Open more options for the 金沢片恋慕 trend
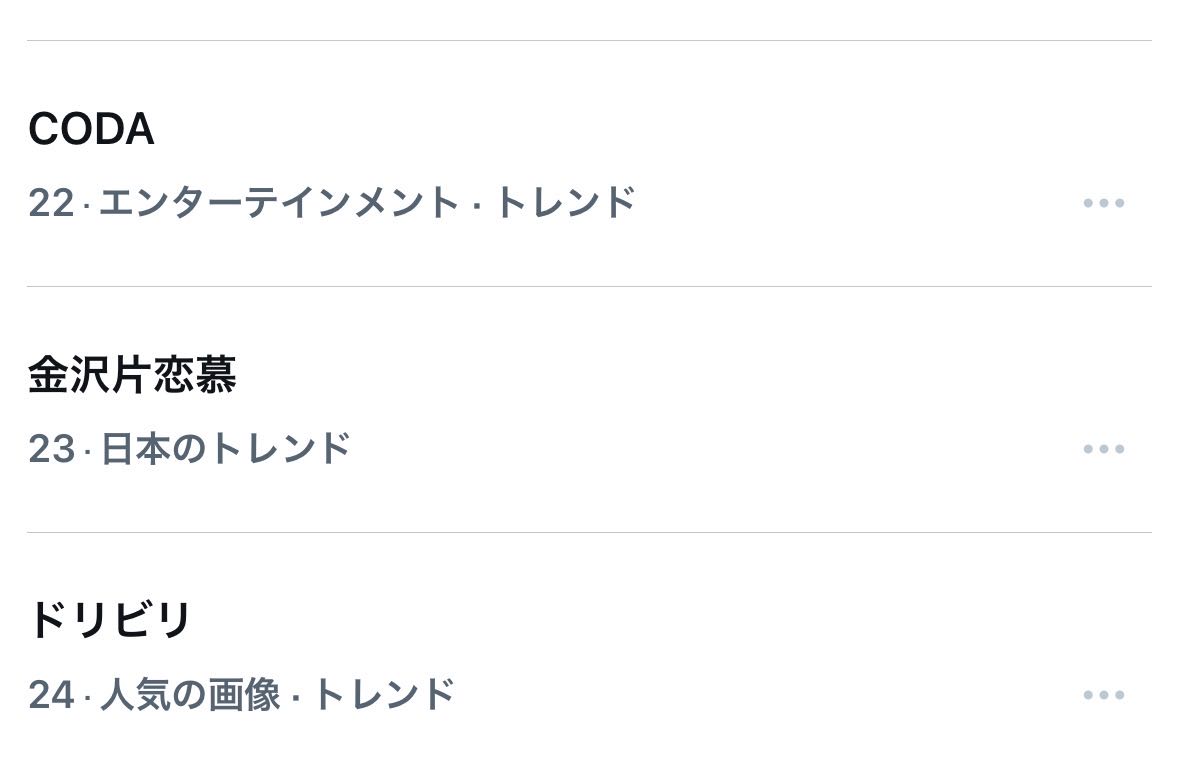The width and height of the screenshot is (1179, 778). [x=1103, y=449]
